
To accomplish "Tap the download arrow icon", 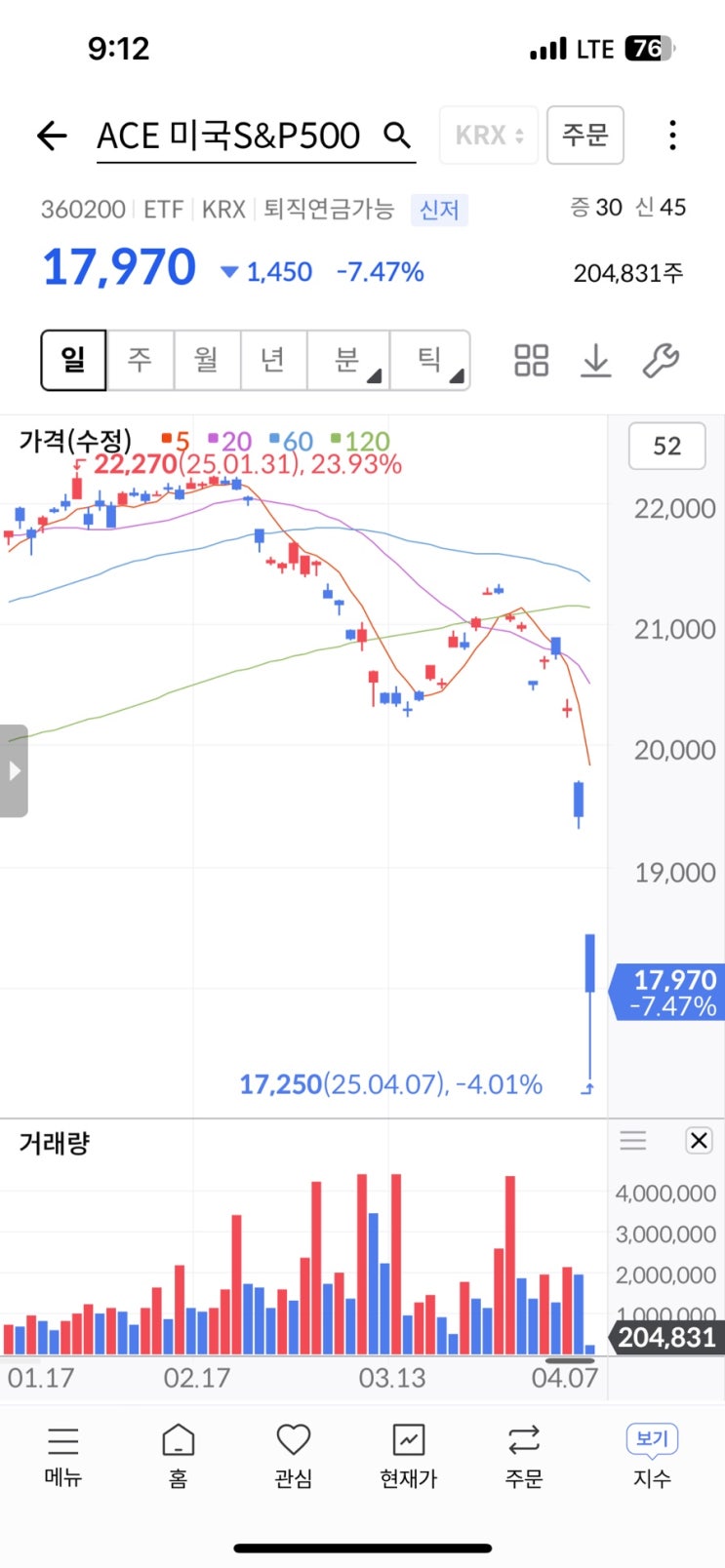I will click(595, 360).
